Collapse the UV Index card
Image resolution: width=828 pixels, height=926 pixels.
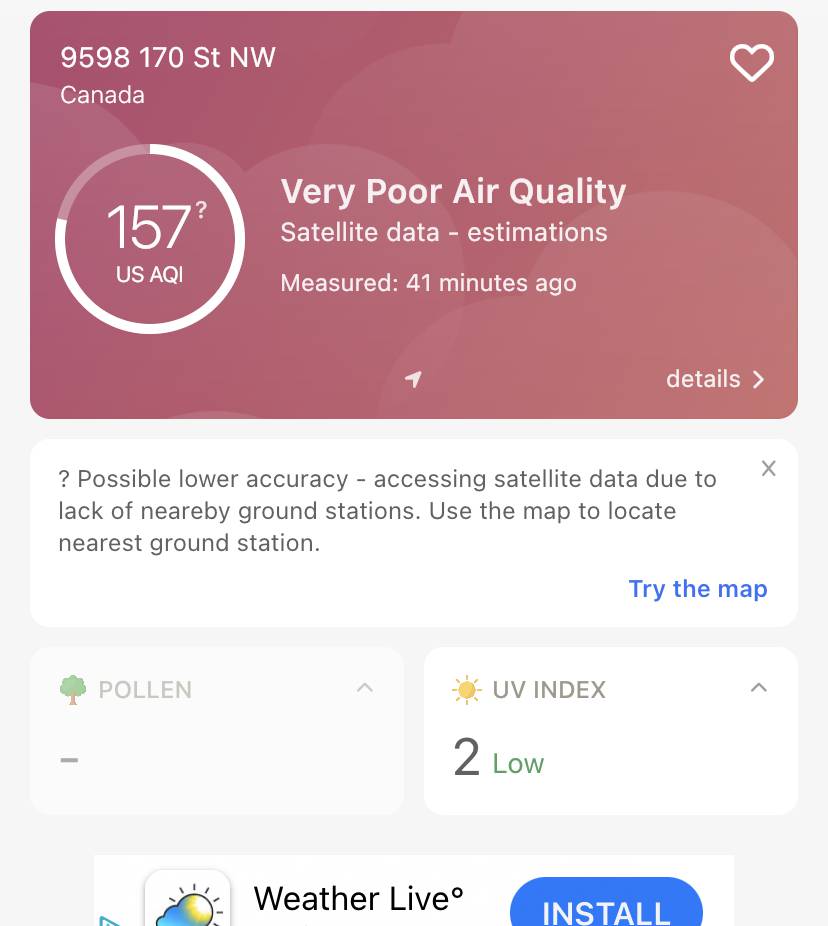pyautogui.click(x=759, y=688)
